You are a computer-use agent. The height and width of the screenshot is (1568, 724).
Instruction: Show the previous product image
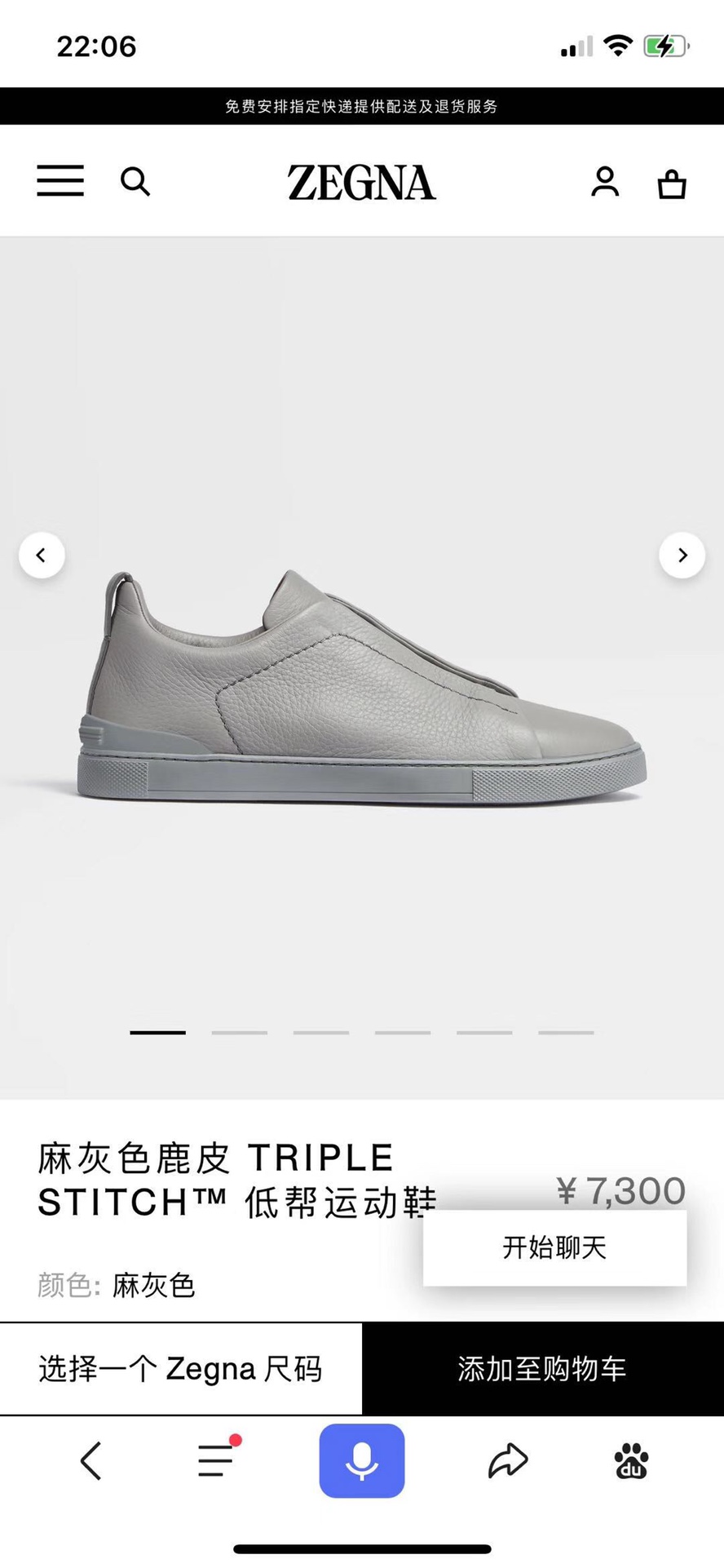click(x=42, y=556)
